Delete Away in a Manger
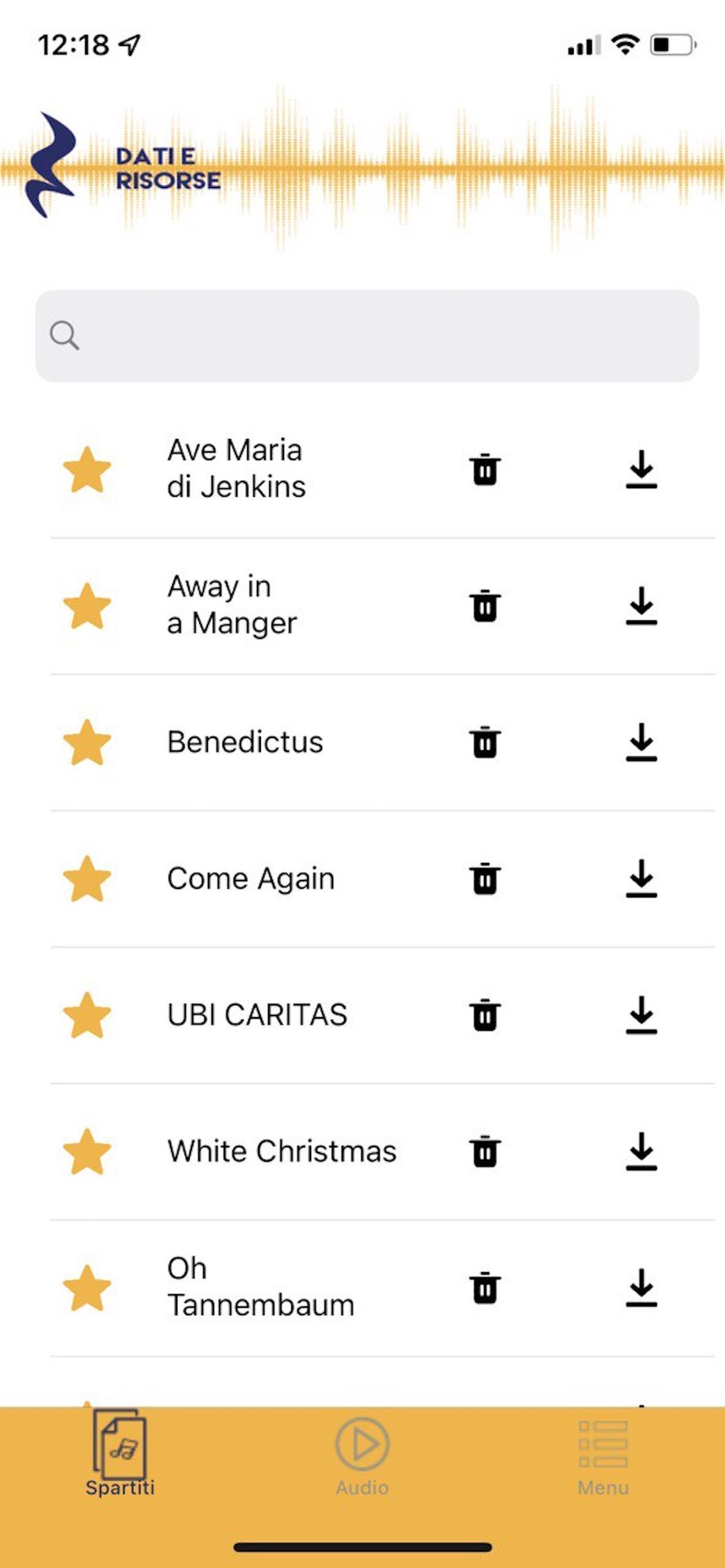 pos(484,605)
